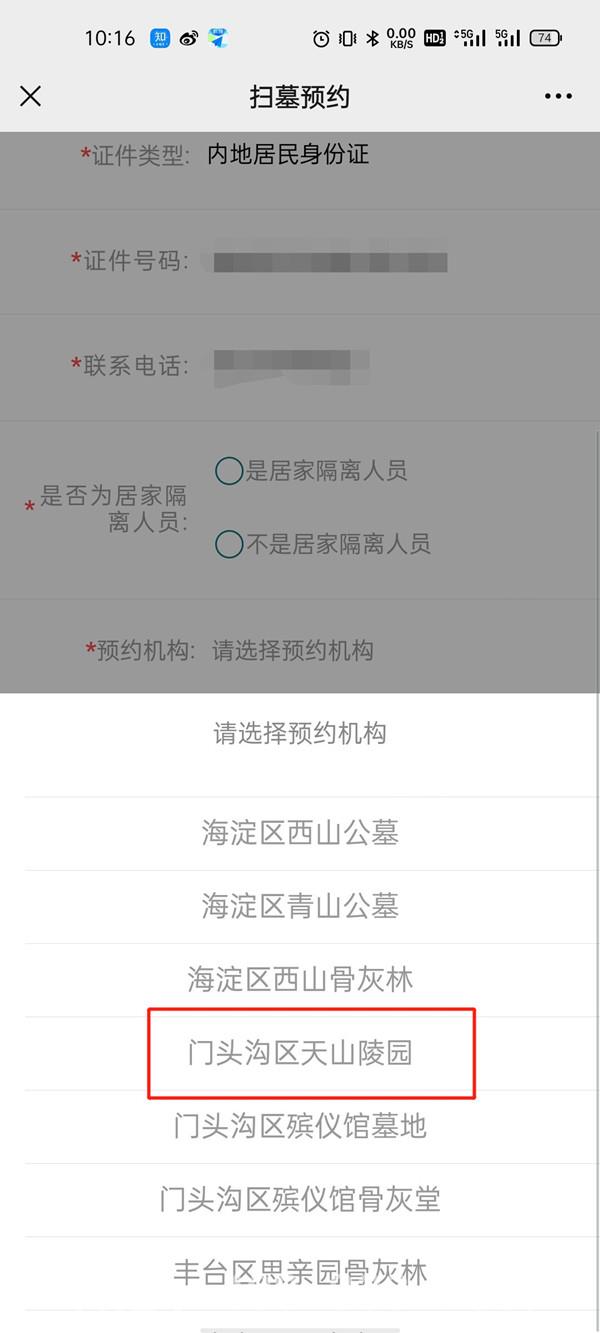Tap the 证件类型 field showing 内地居民身份证
Image resolution: width=600 pixels, height=1333 pixels.
(x=288, y=154)
